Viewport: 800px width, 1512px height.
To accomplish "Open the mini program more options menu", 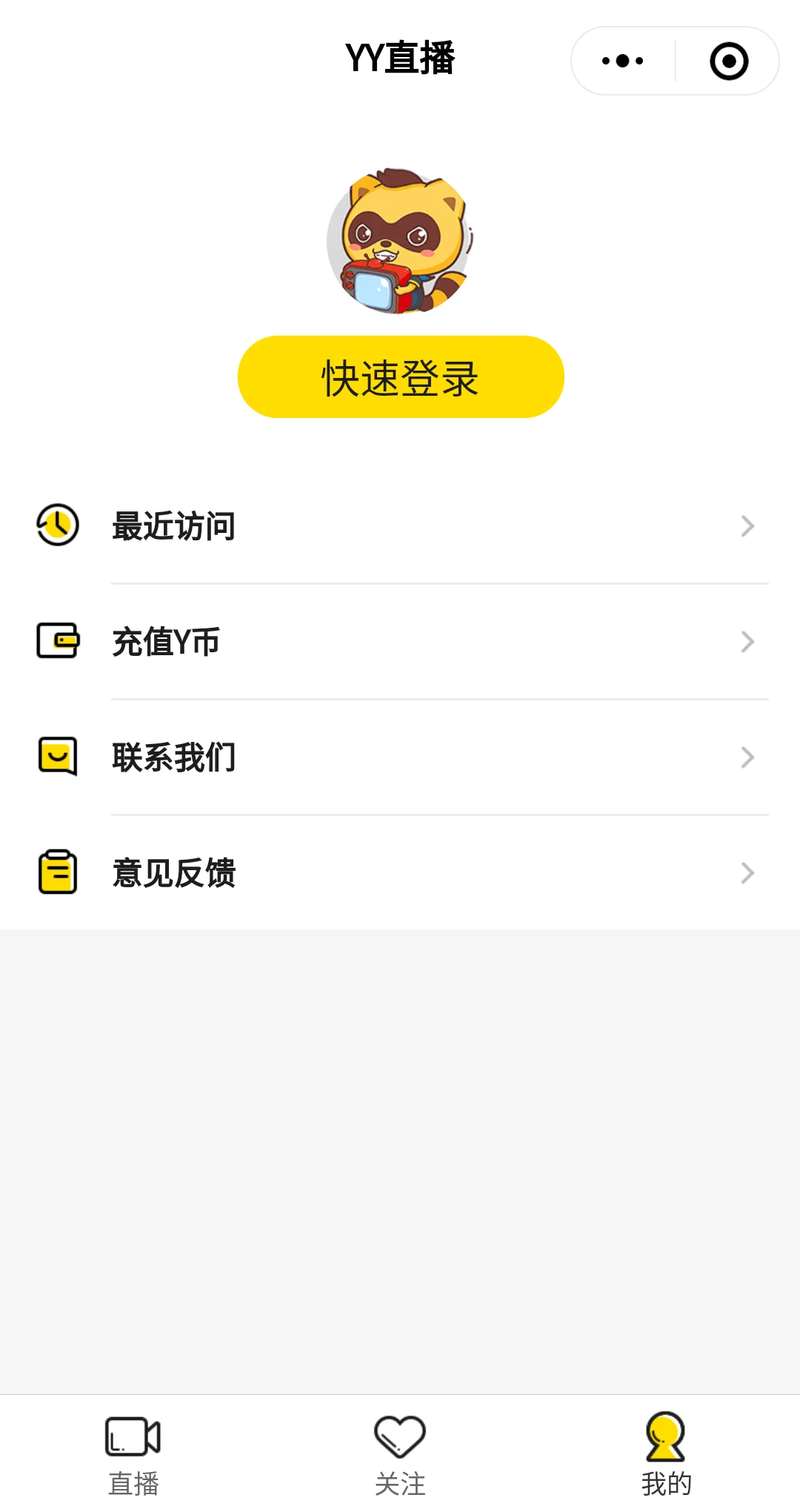I will click(x=623, y=61).
